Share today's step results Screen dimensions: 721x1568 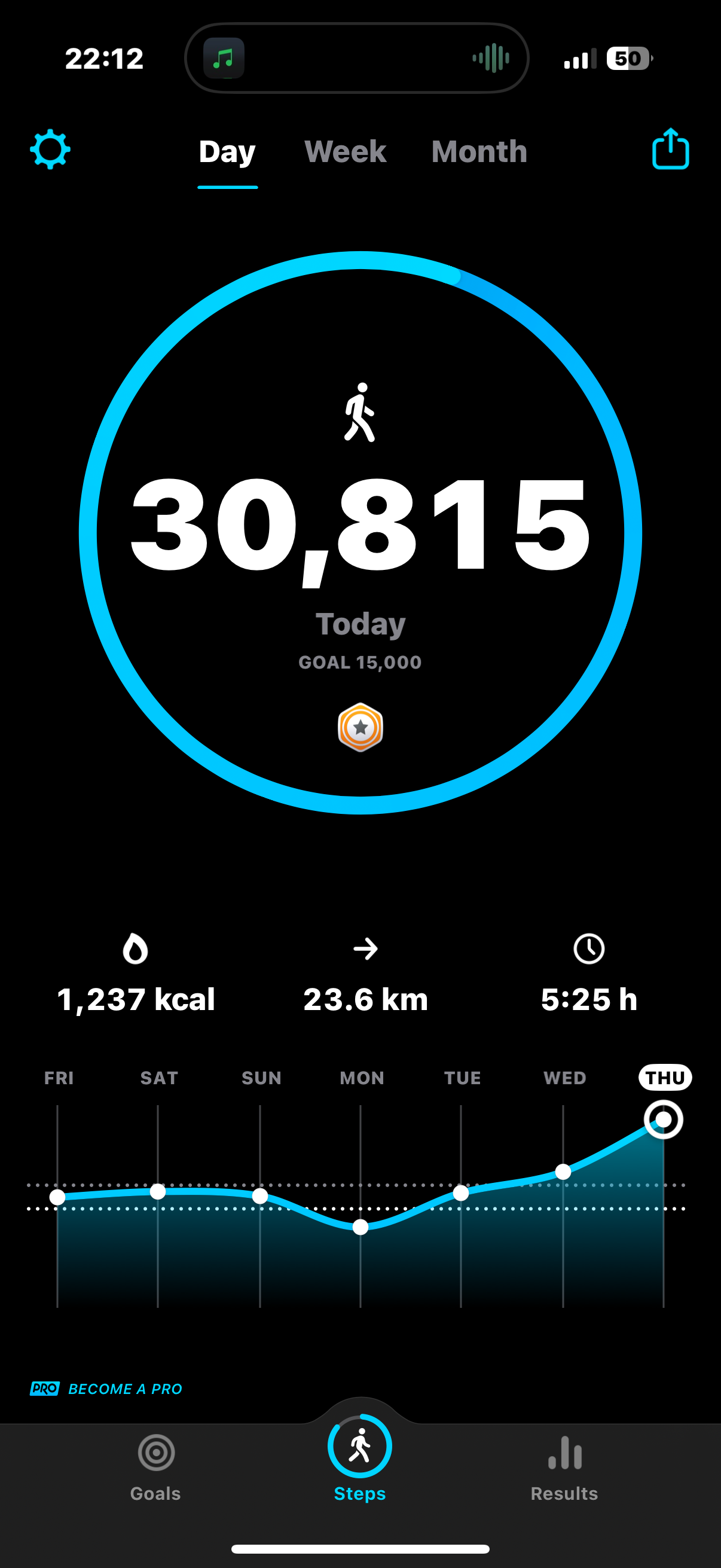pyautogui.click(x=670, y=149)
